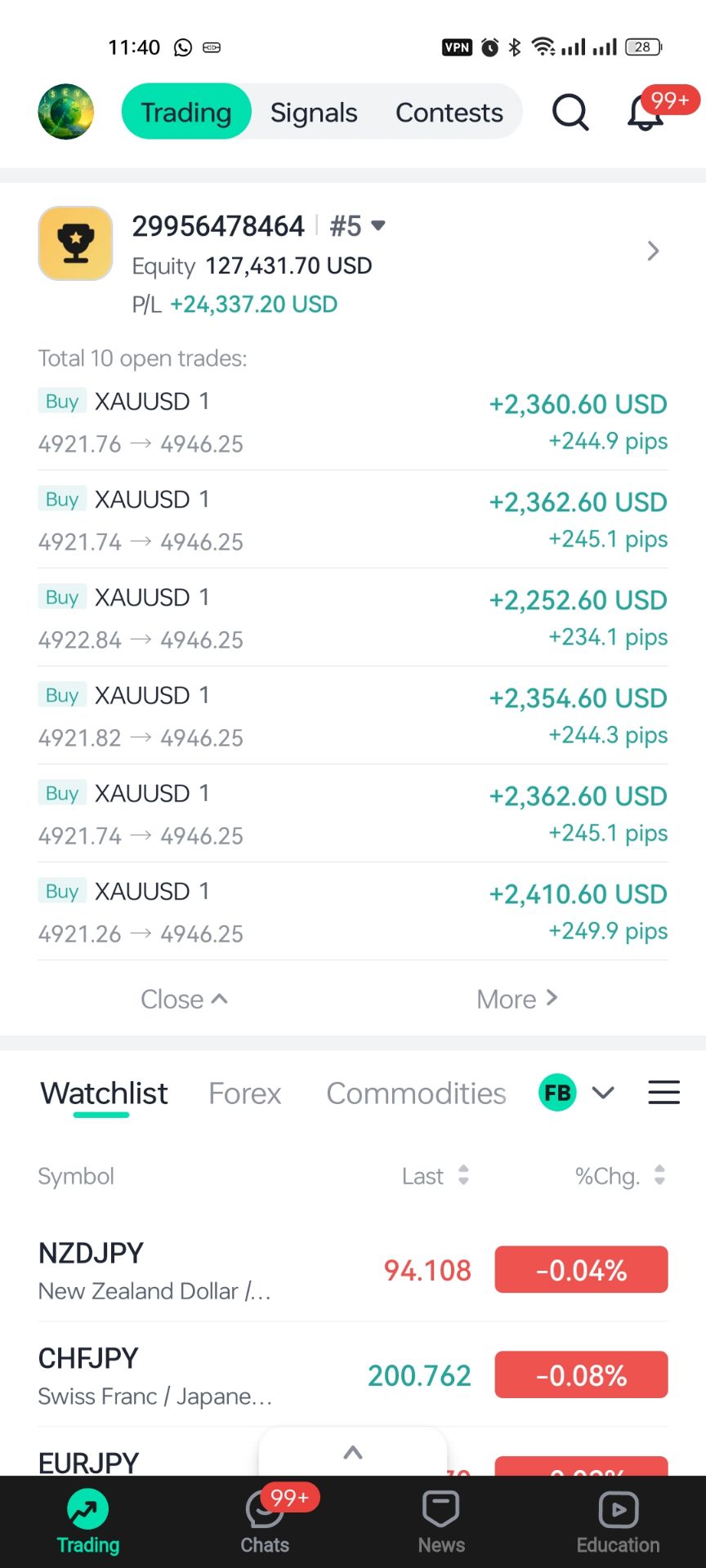Switch to the Signals tab
This screenshot has width=706, height=1568.
(314, 112)
